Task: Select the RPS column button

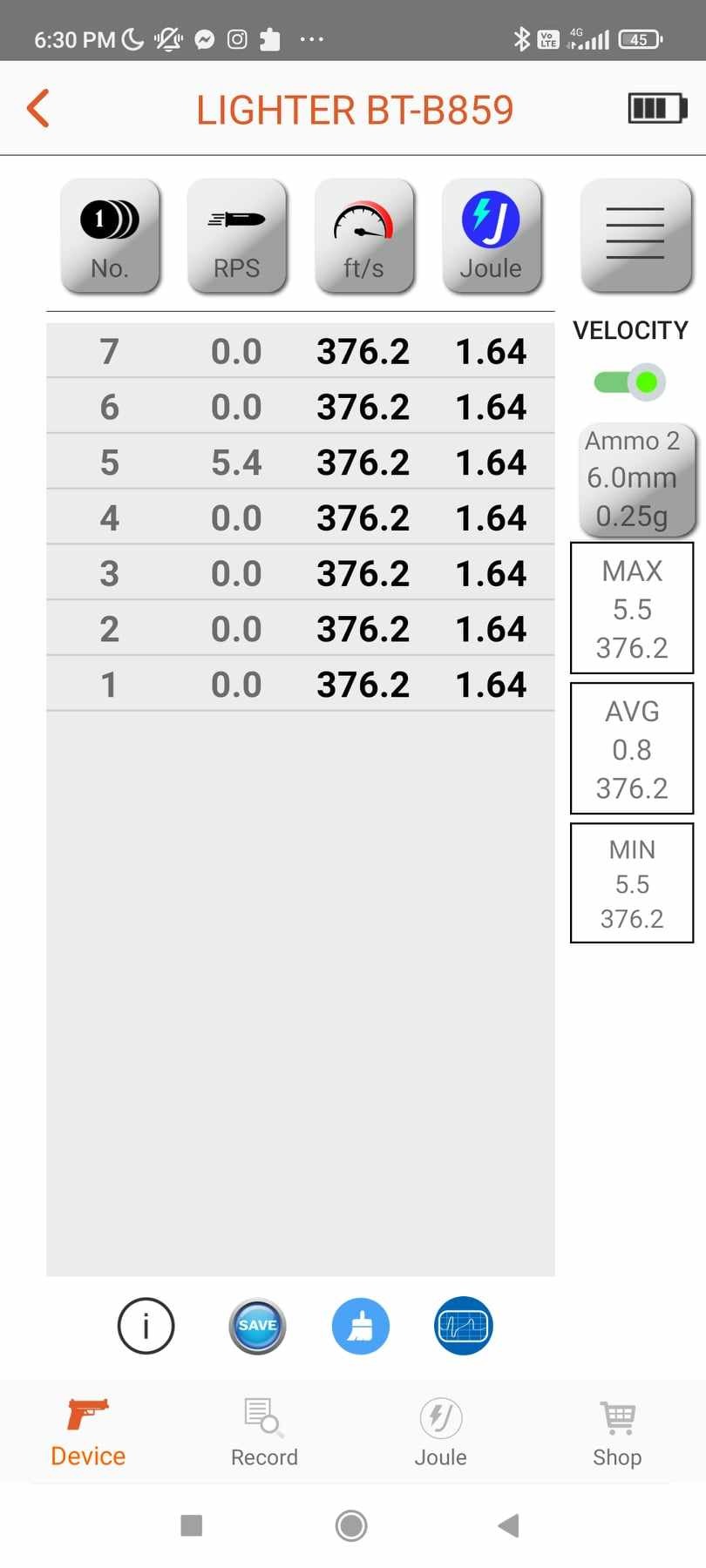Action: (x=237, y=236)
